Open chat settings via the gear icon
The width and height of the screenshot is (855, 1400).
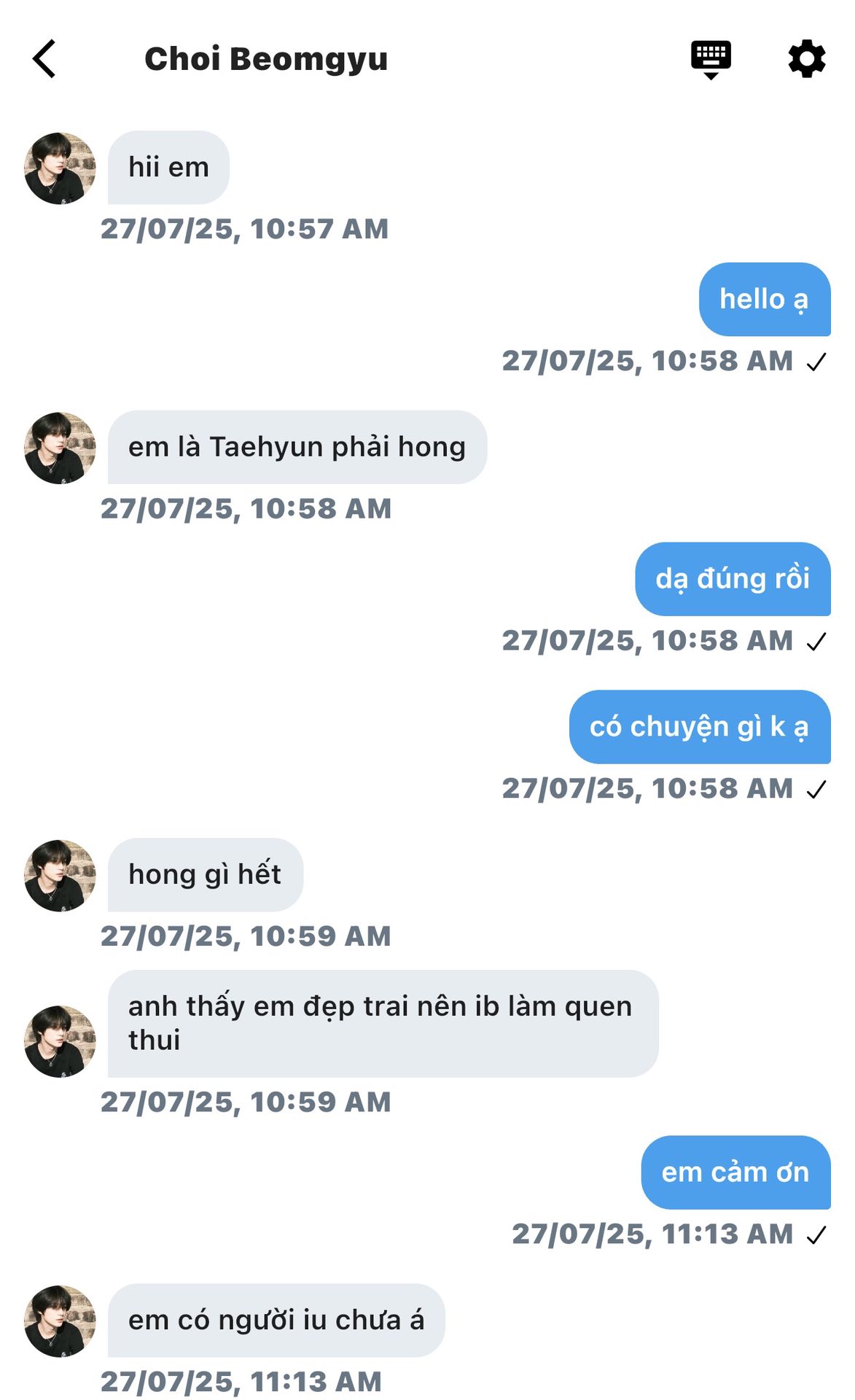(806, 58)
